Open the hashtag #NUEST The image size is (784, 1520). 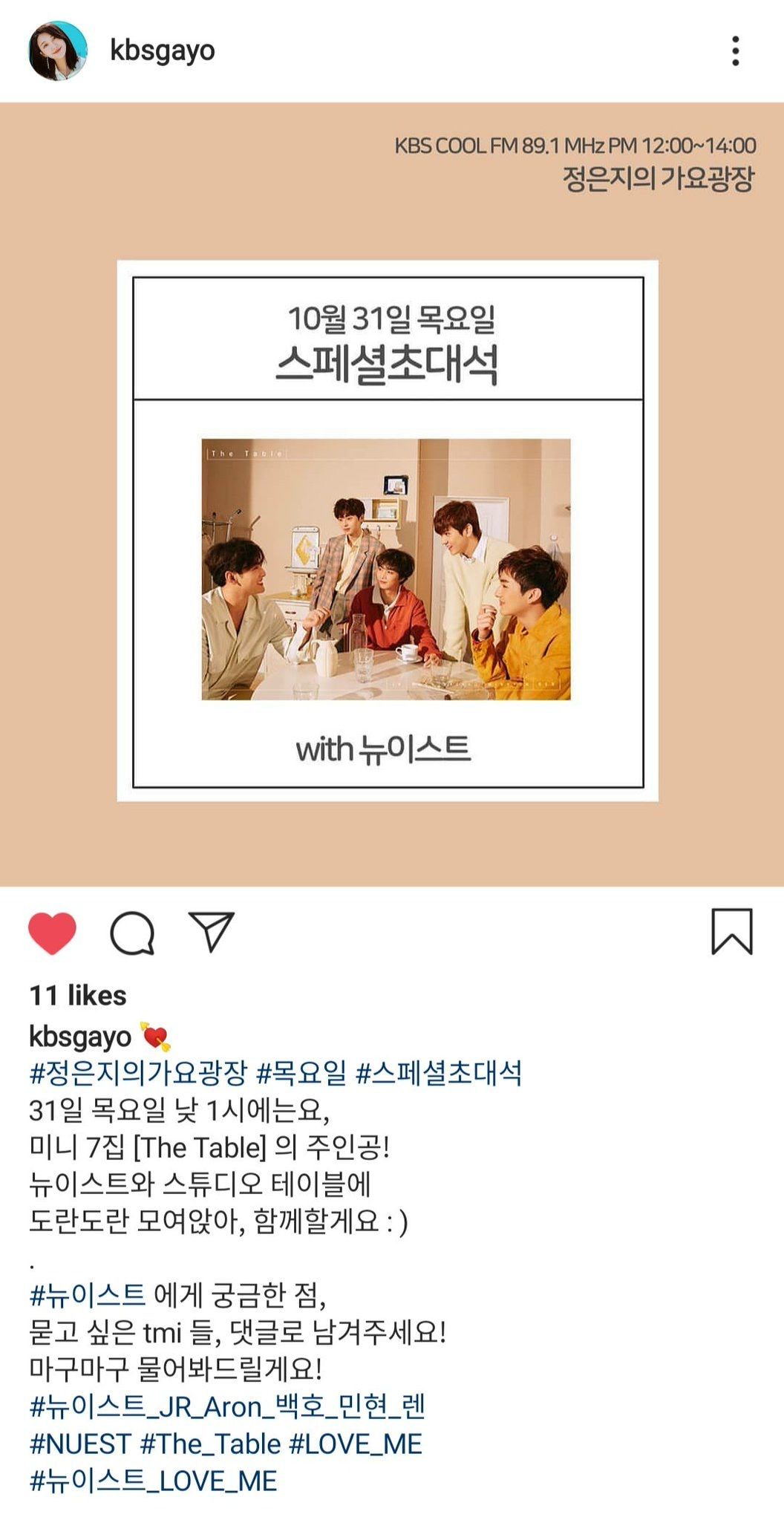(x=80, y=1444)
